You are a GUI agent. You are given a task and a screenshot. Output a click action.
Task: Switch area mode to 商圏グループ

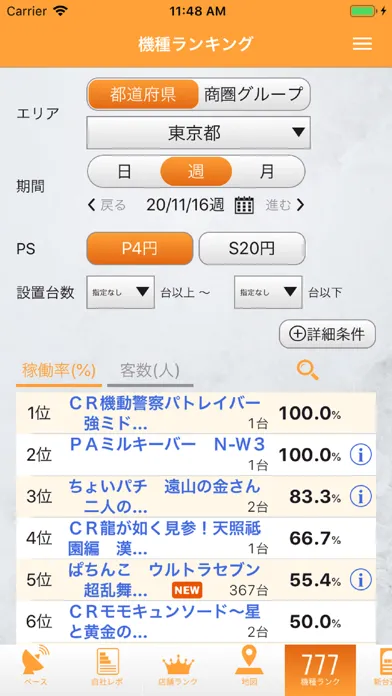(x=253, y=94)
